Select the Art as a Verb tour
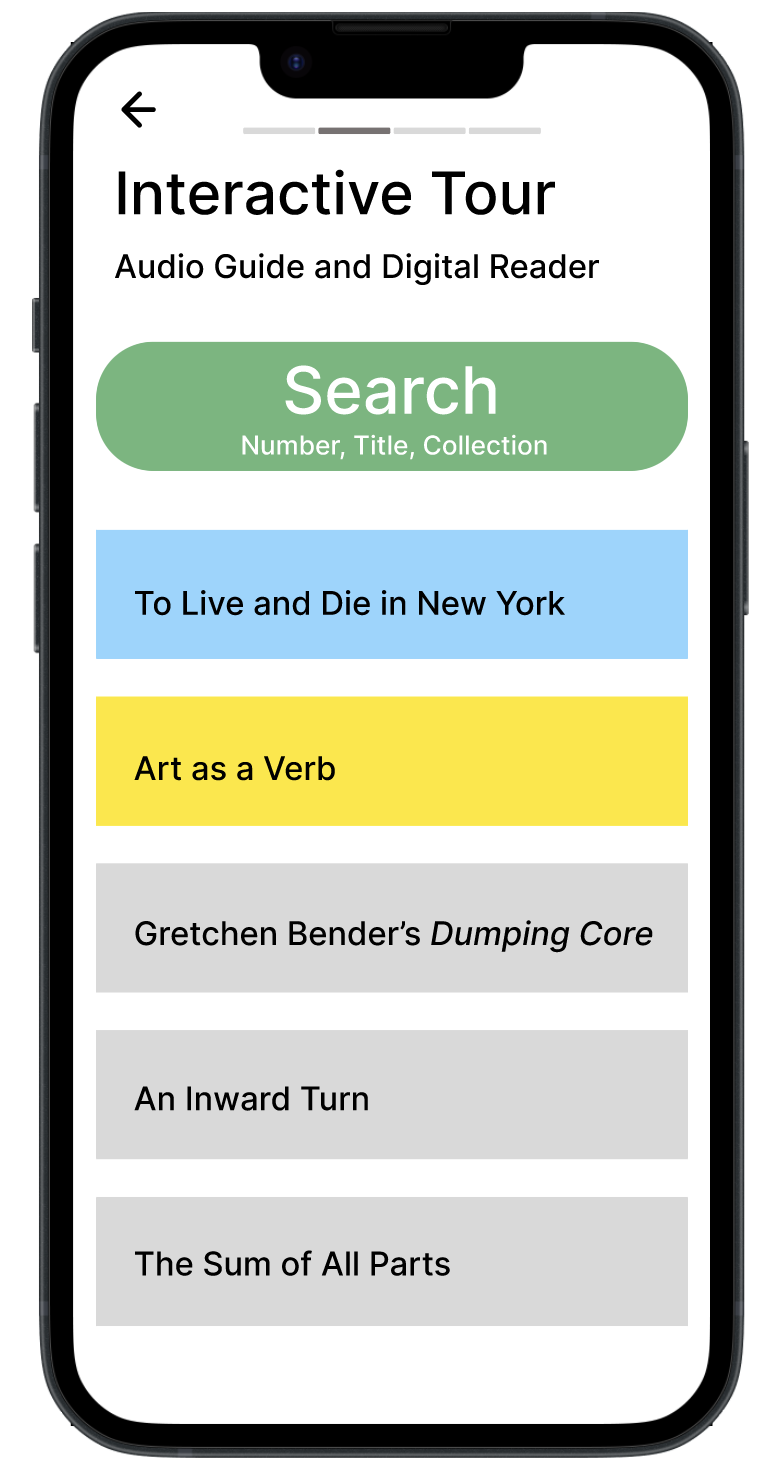The image size is (772, 1474). coord(391,761)
